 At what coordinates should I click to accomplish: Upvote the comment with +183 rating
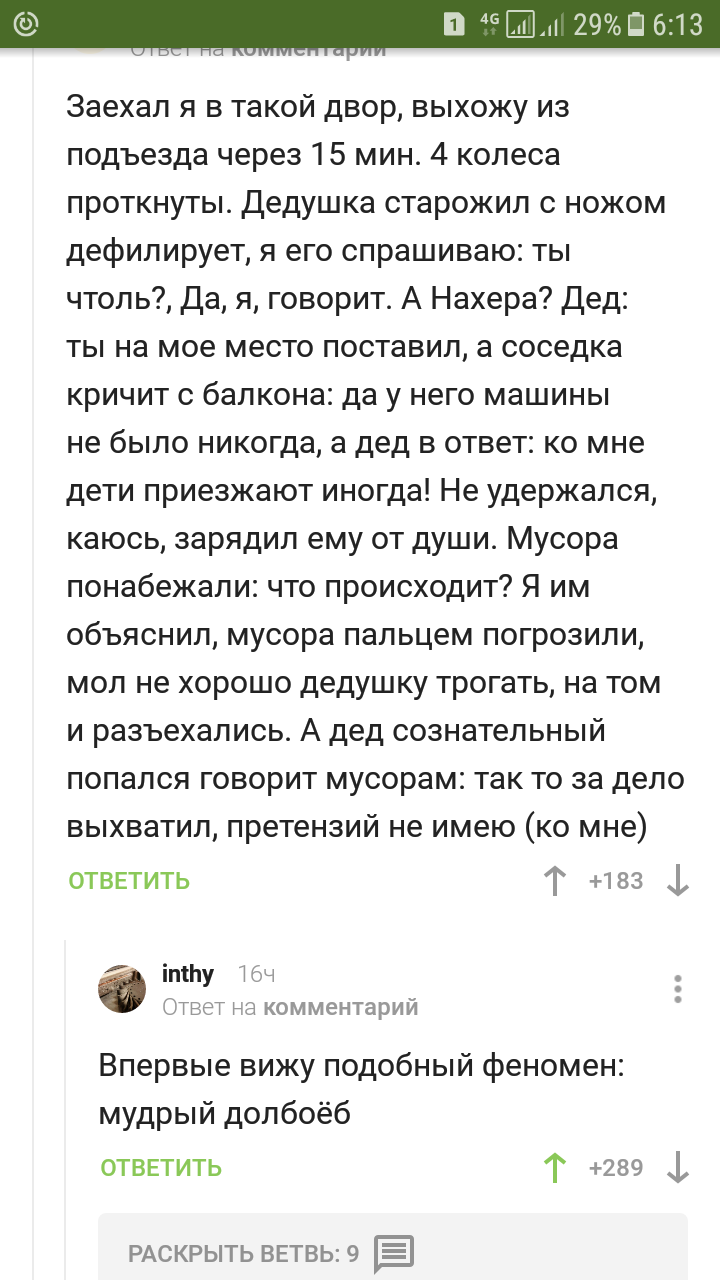[x=553, y=881]
